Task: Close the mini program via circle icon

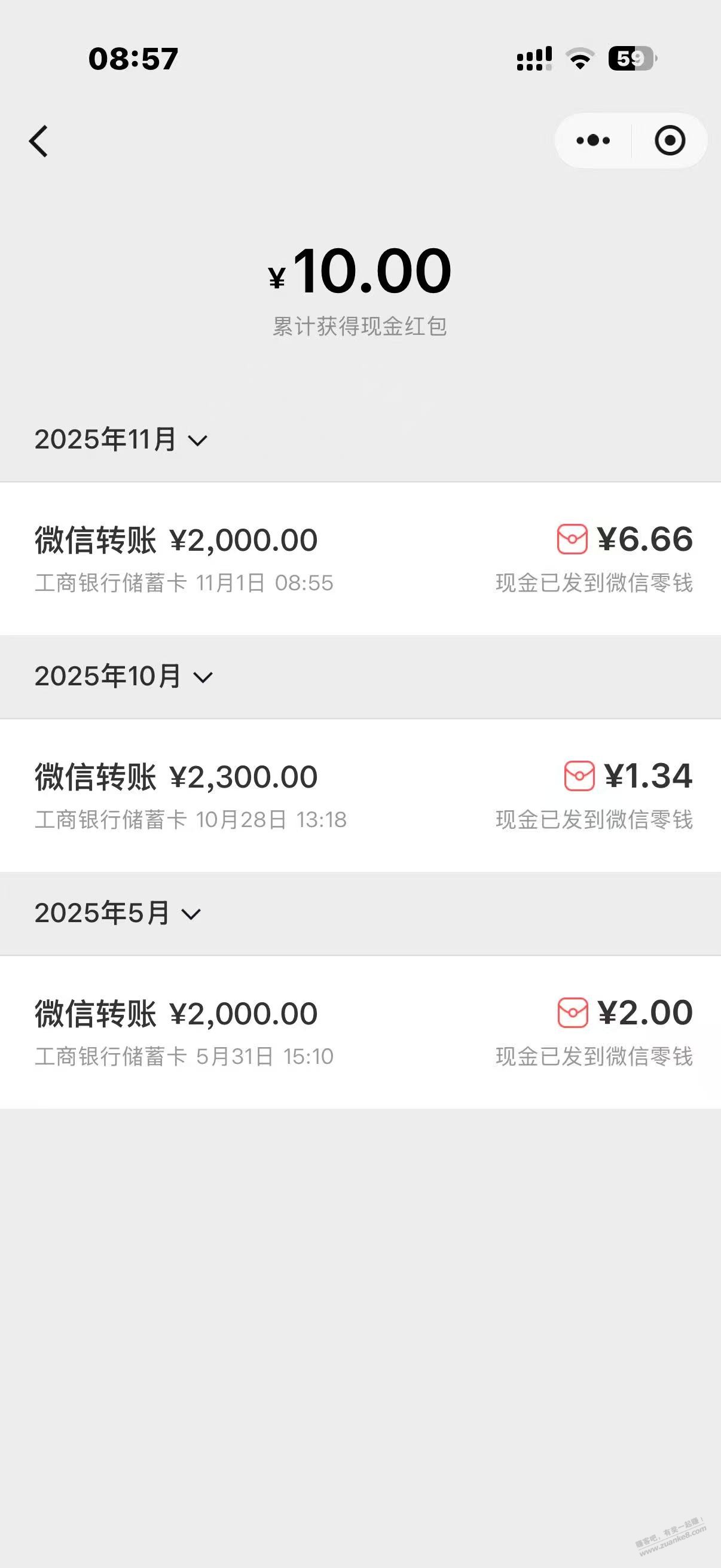Action: click(669, 141)
